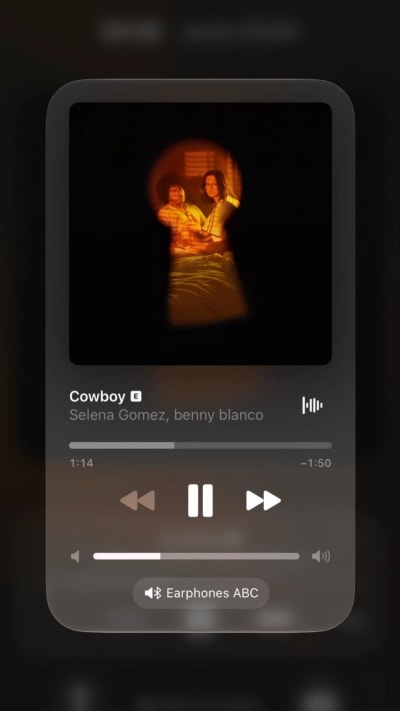400x711 pixels.
Task: Tap the audio waveform icon
Action: [312, 405]
